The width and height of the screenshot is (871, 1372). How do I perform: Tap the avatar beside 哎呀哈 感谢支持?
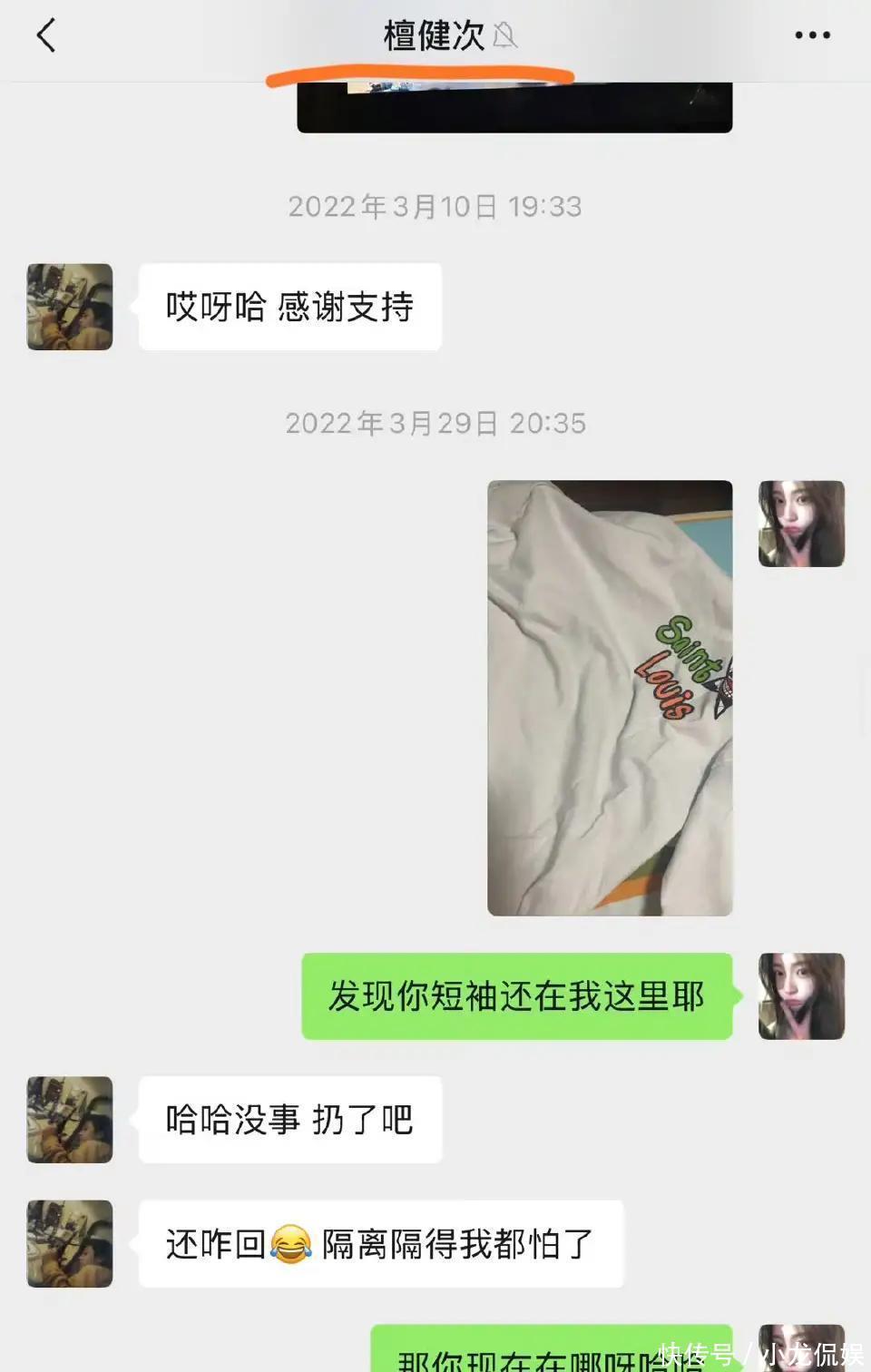point(70,307)
